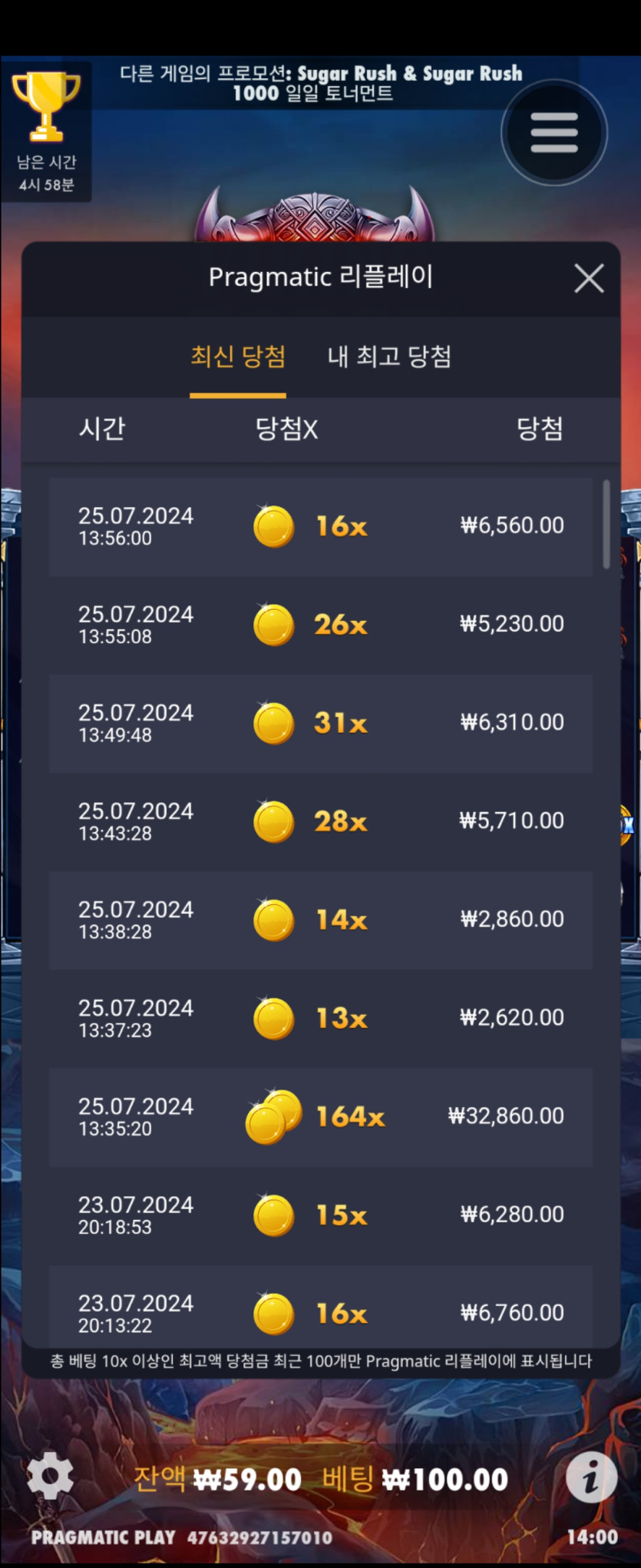Image resolution: width=641 pixels, height=1568 pixels.
Task: Open the 28x replay from 13:43:28
Action: (x=320, y=821)
